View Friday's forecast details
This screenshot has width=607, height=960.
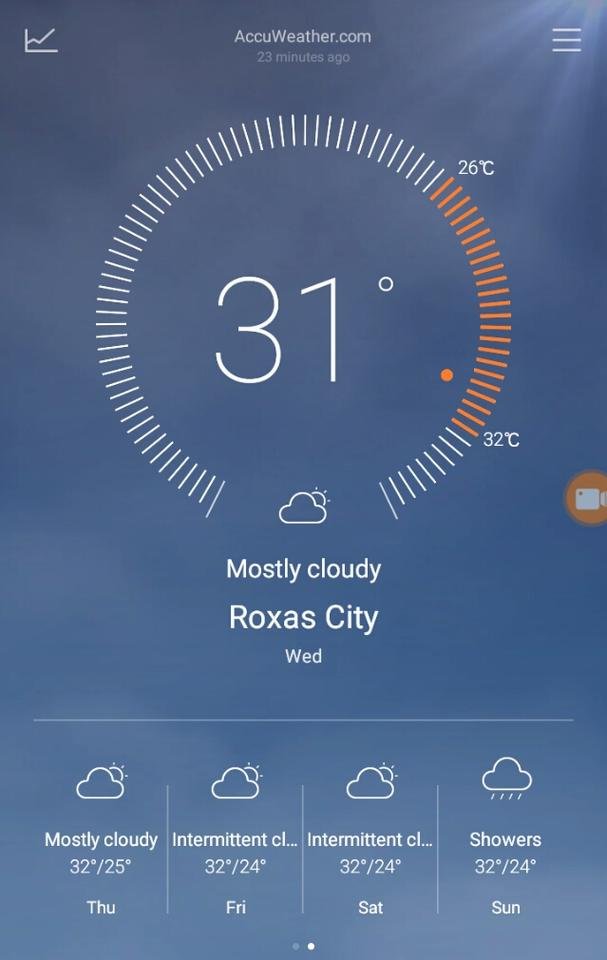coord(235,839)
